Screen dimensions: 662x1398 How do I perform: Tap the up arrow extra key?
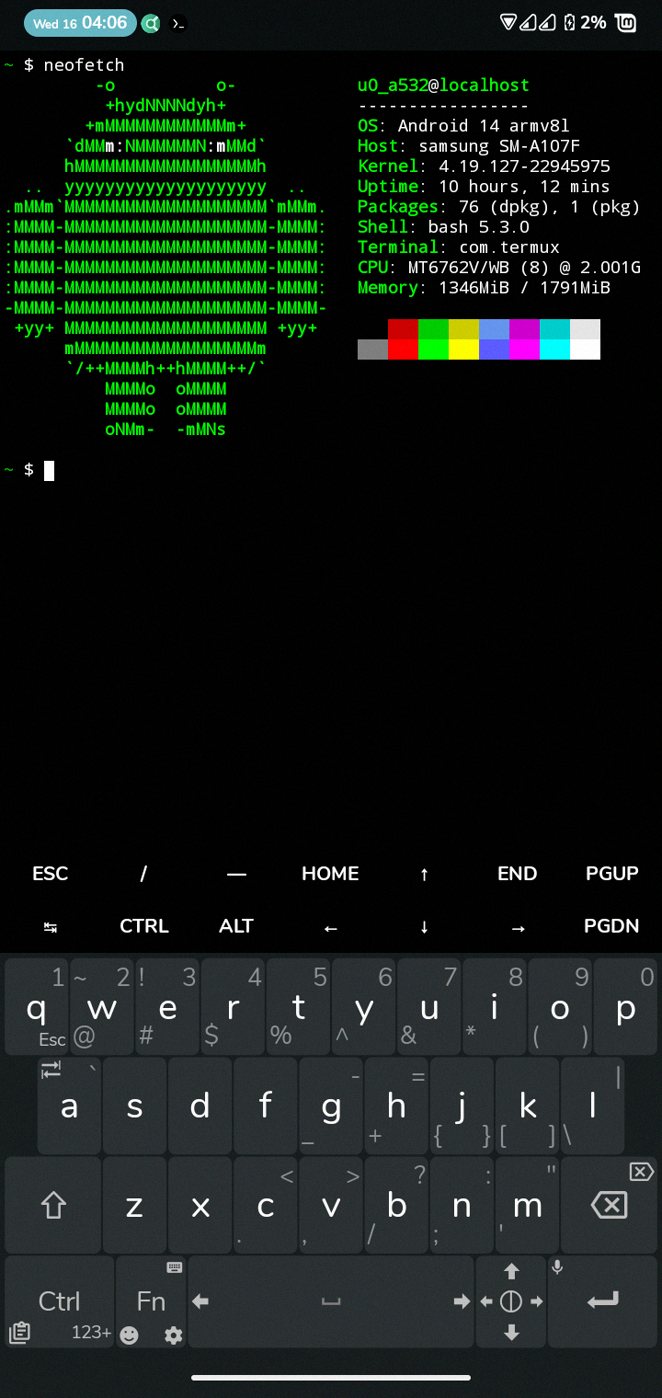coord(424,874)
